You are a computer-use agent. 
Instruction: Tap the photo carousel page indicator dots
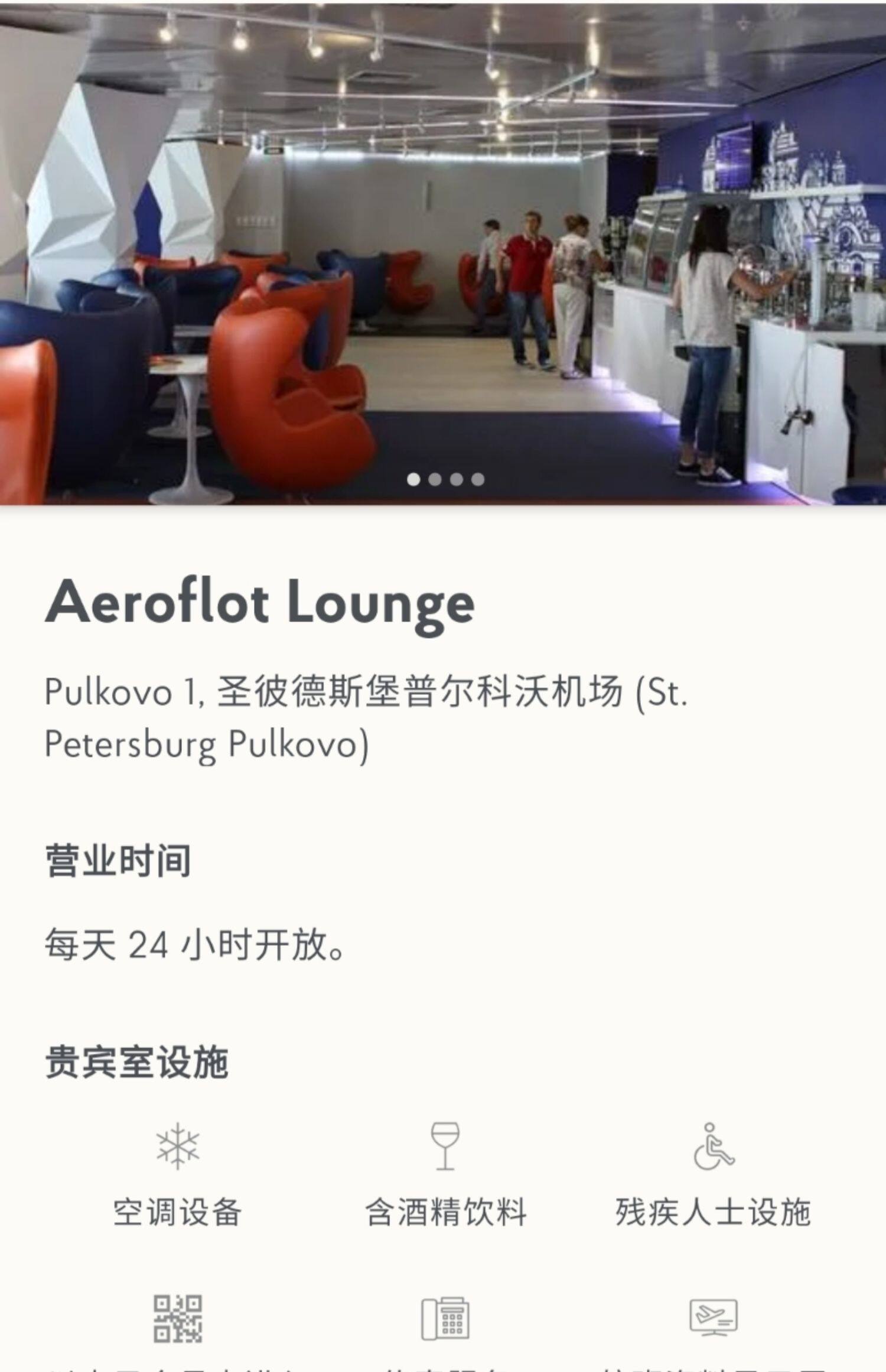446,479
